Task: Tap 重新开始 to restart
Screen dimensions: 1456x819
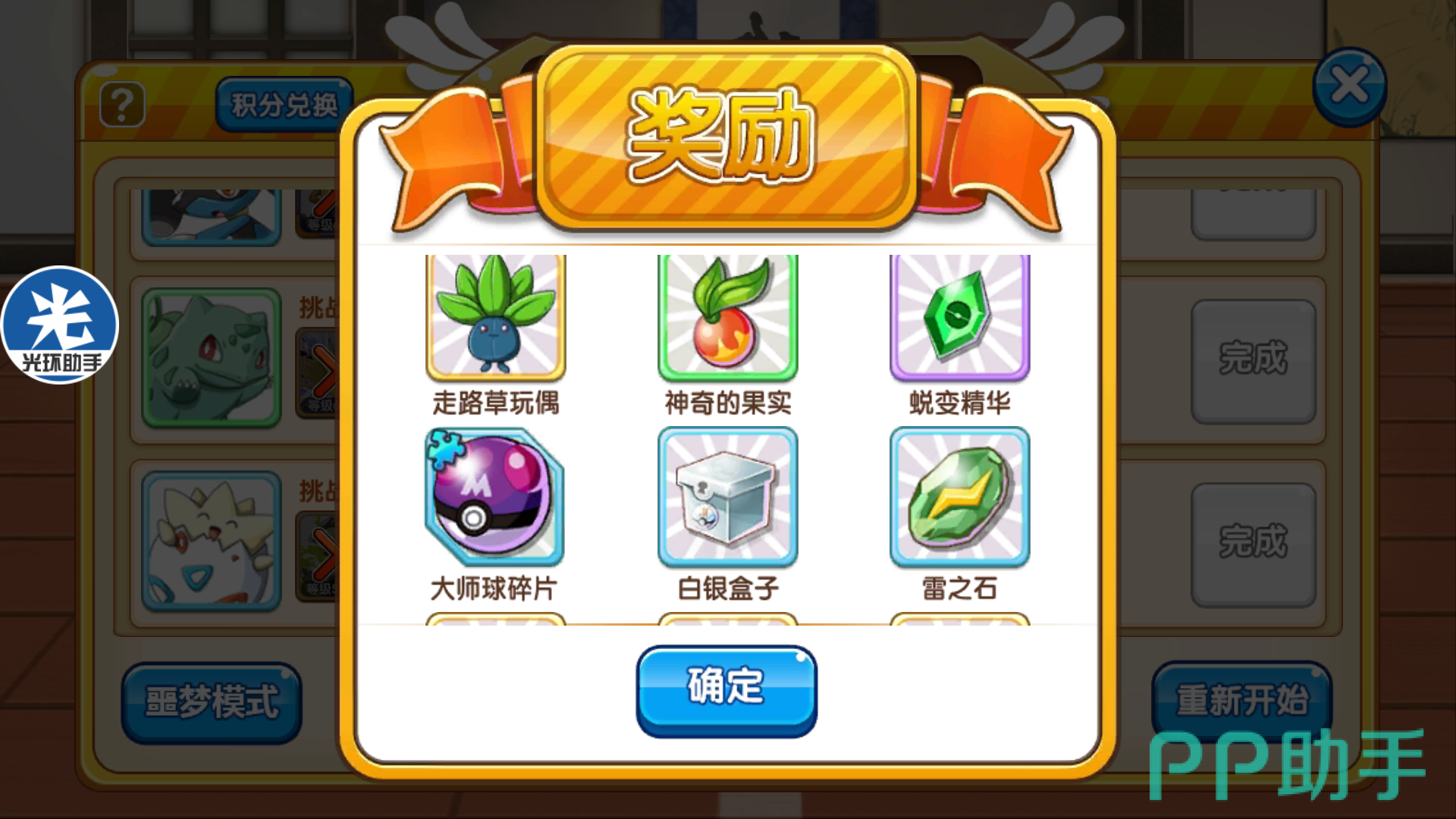Action: [x=1241, y=700]
